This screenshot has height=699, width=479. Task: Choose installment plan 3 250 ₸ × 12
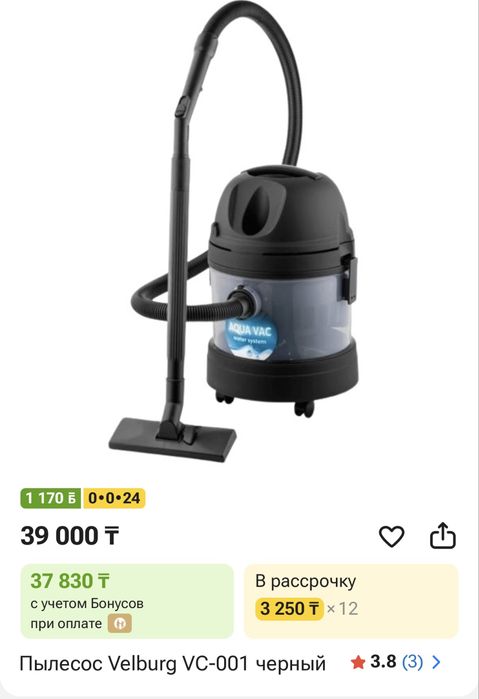[x=351, y=601]
